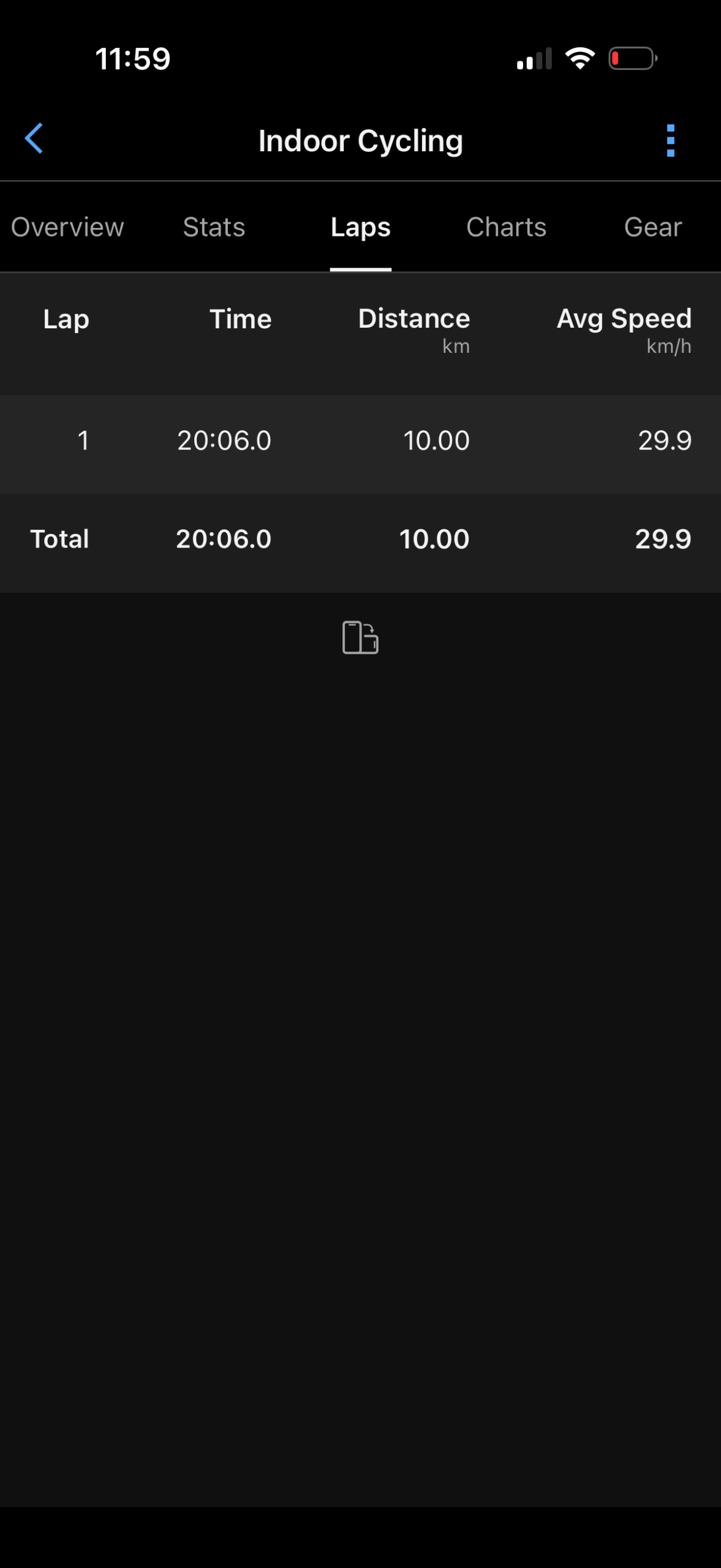View the Gear tab
This screenshot has width=721, height=1568.
[652, 227]
